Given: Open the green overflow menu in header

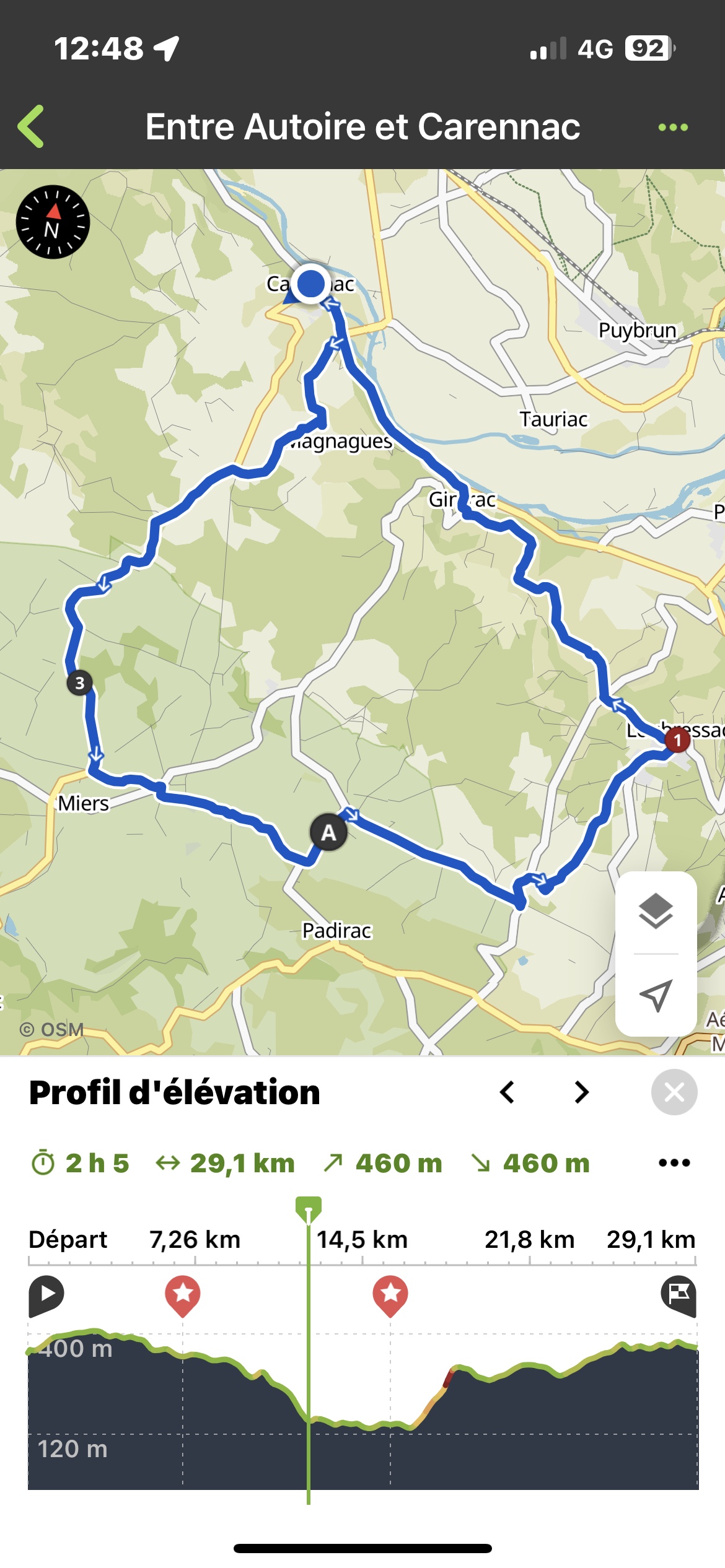Looking at the screenshot, I should pyautogui.click(x=673, y=127).
